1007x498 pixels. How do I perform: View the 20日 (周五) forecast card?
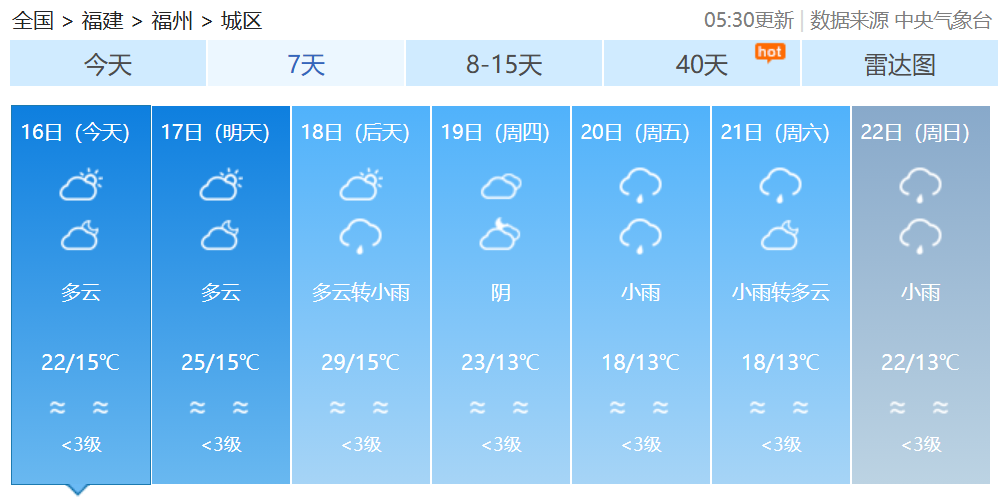(x=640, y=295)
